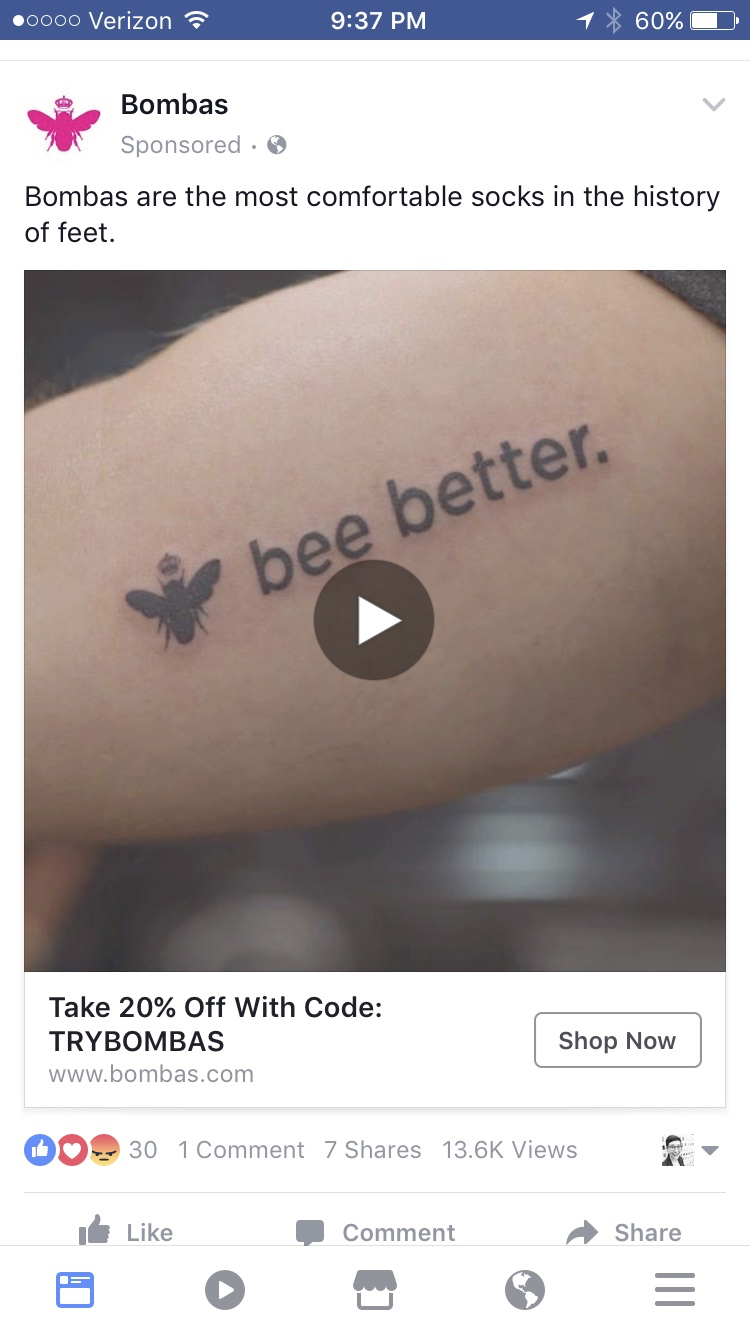Image resolution: width=750 pixels, height=1334 pixels.
Task: Comment on the Bombas post
Action: 375,1232
